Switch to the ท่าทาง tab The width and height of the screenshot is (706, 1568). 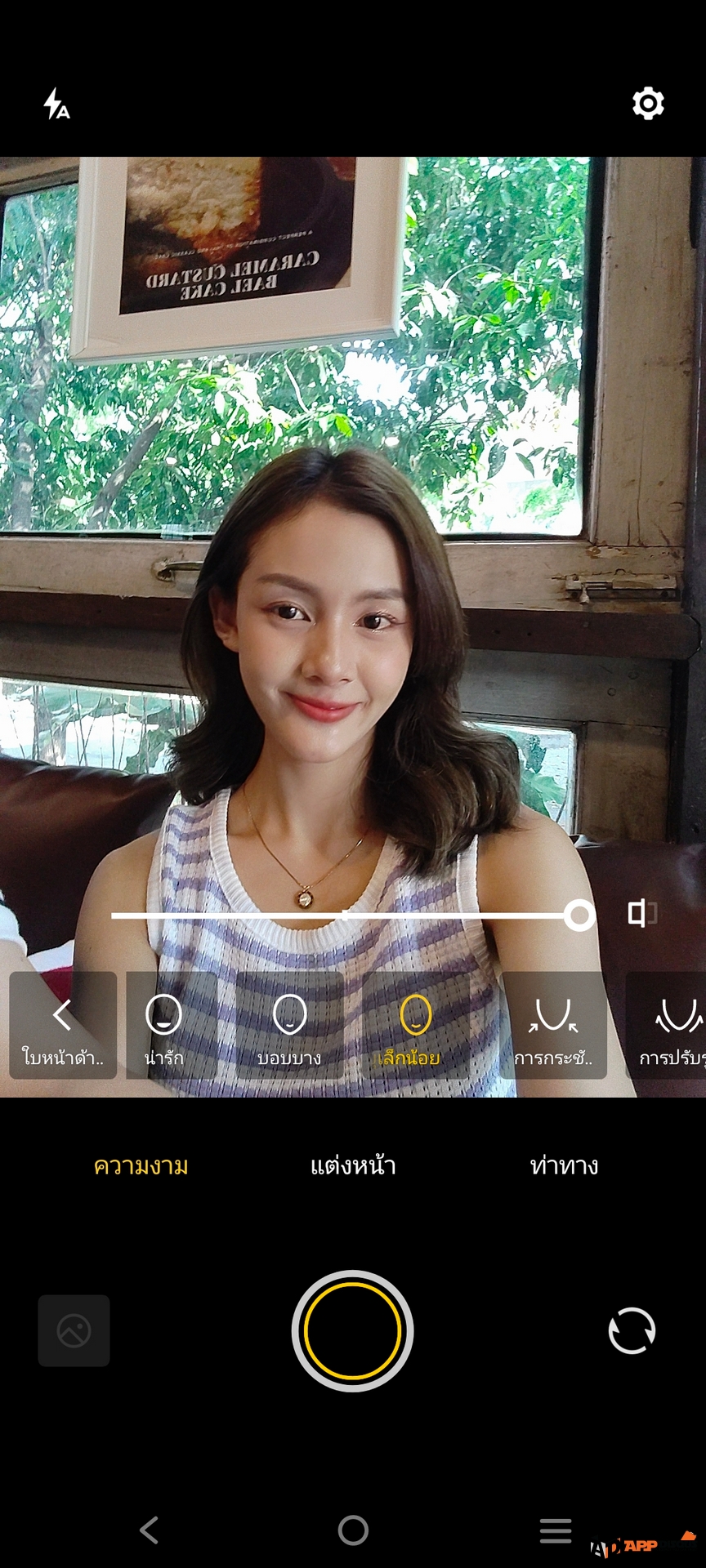click(x=564, y=1165)
